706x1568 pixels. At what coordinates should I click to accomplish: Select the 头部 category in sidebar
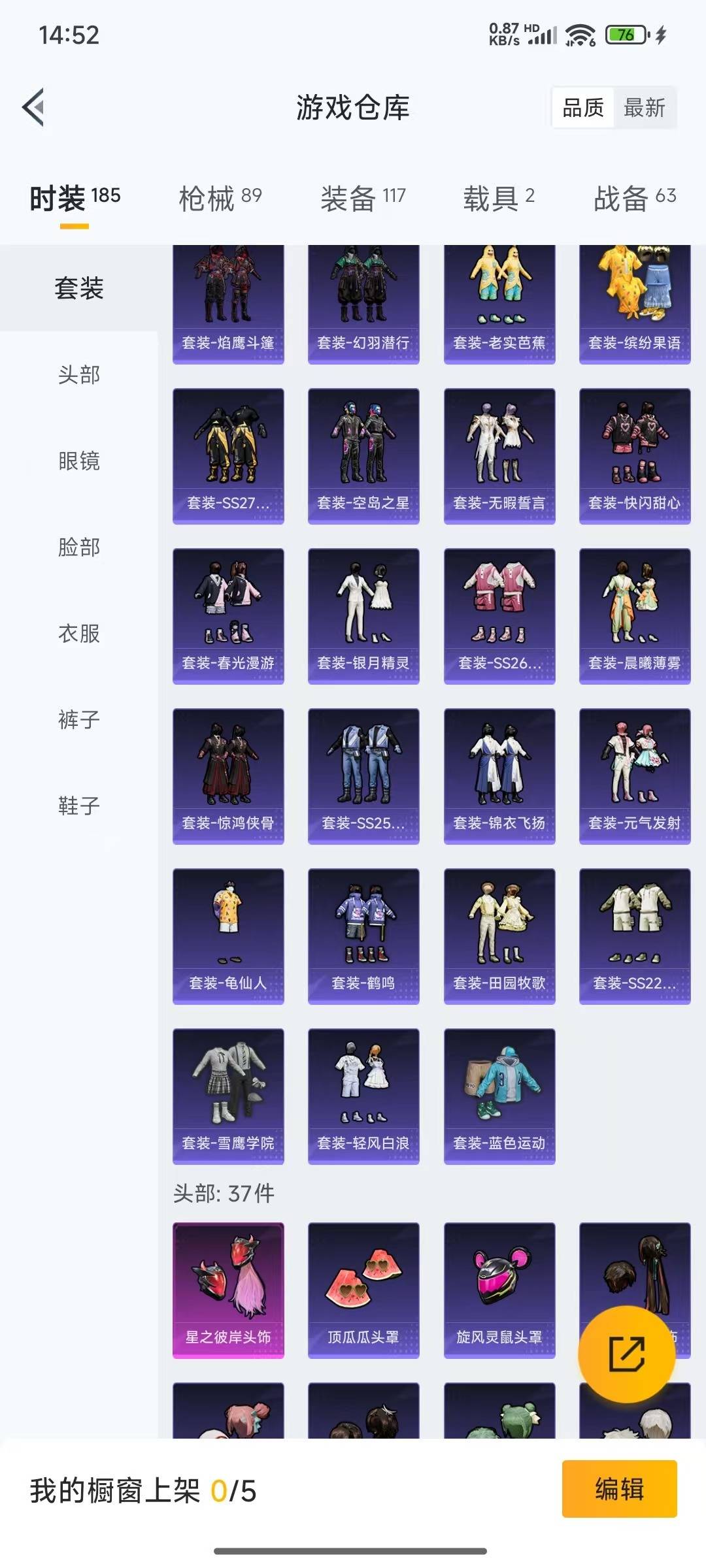click(x=79, y=374)
